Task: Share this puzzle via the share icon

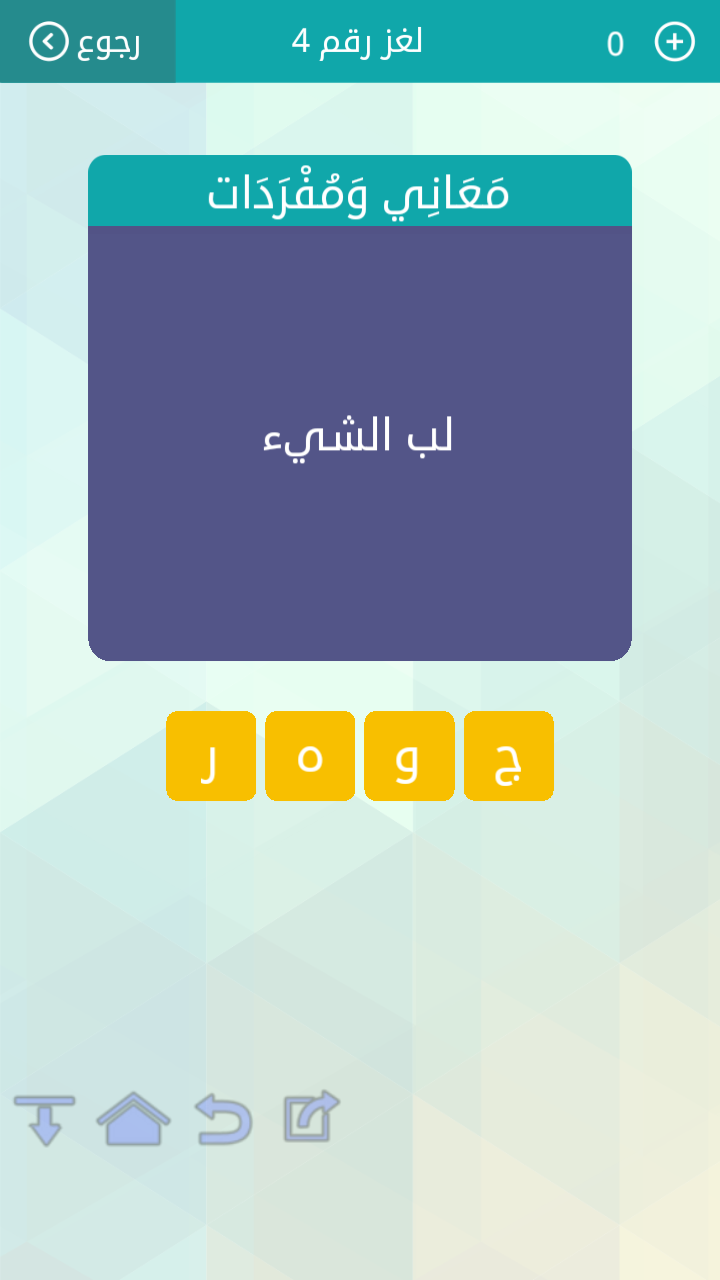Action: [312, 1117]
